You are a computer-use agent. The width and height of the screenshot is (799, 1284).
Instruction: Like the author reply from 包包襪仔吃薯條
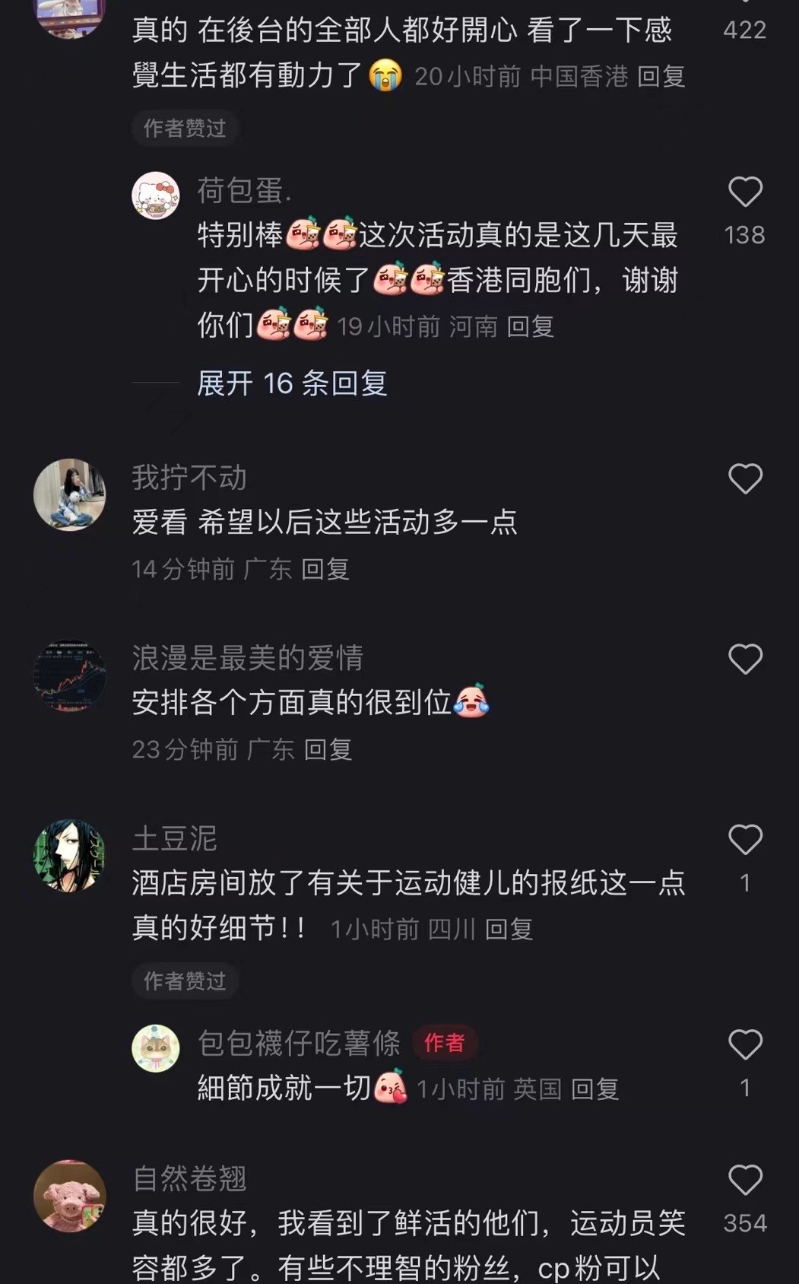(x=745, y=1045)
